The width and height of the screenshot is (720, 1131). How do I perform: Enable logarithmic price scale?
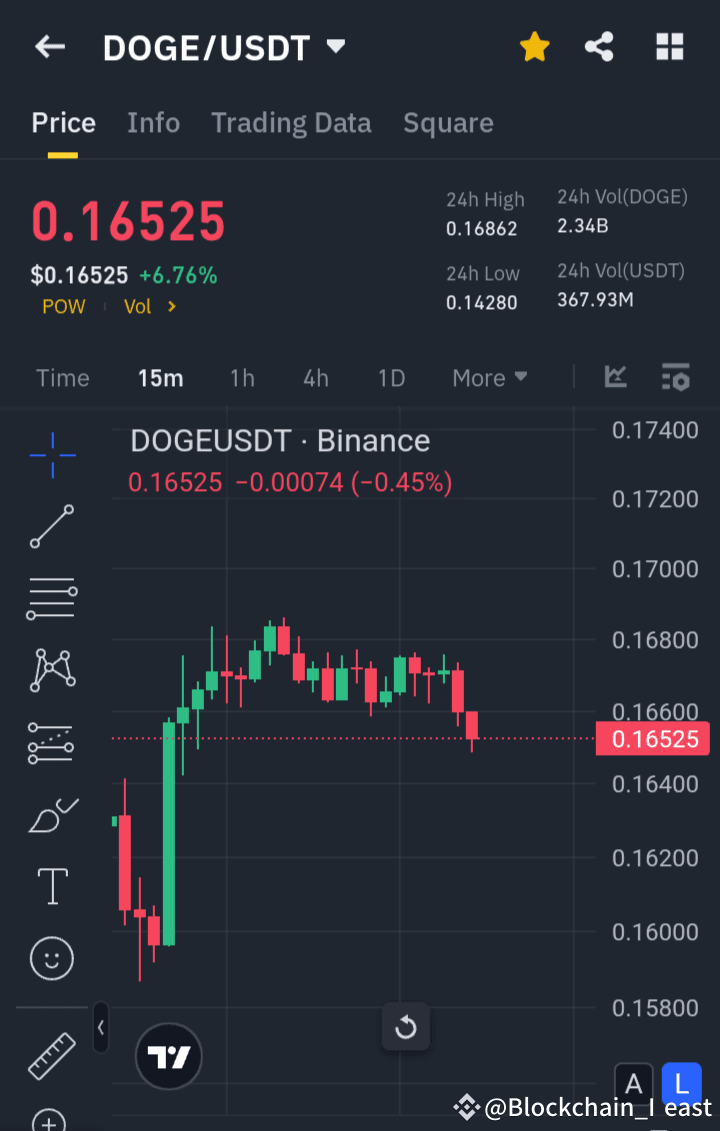tap(681, 1084)
